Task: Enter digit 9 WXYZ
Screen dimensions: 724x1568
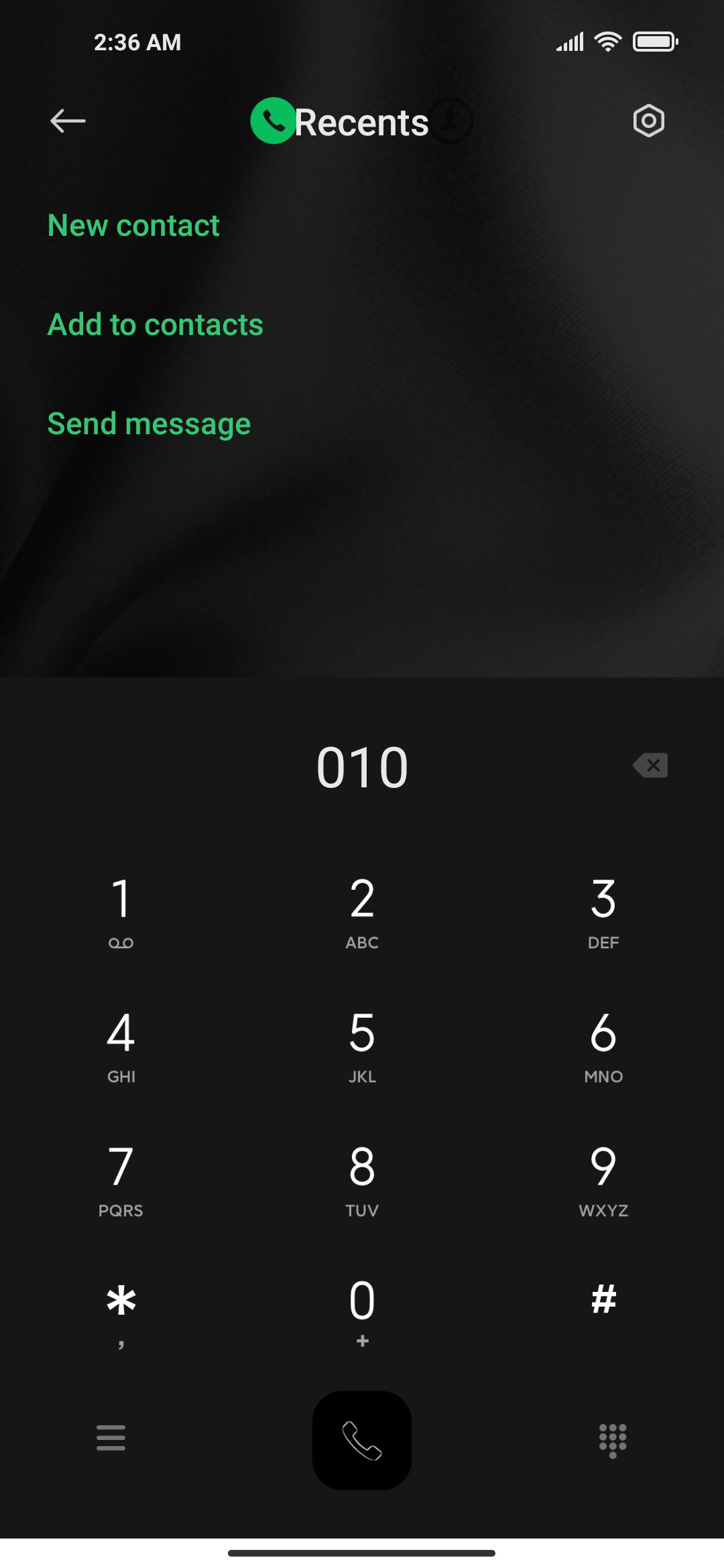Action: click(603, 1181)
